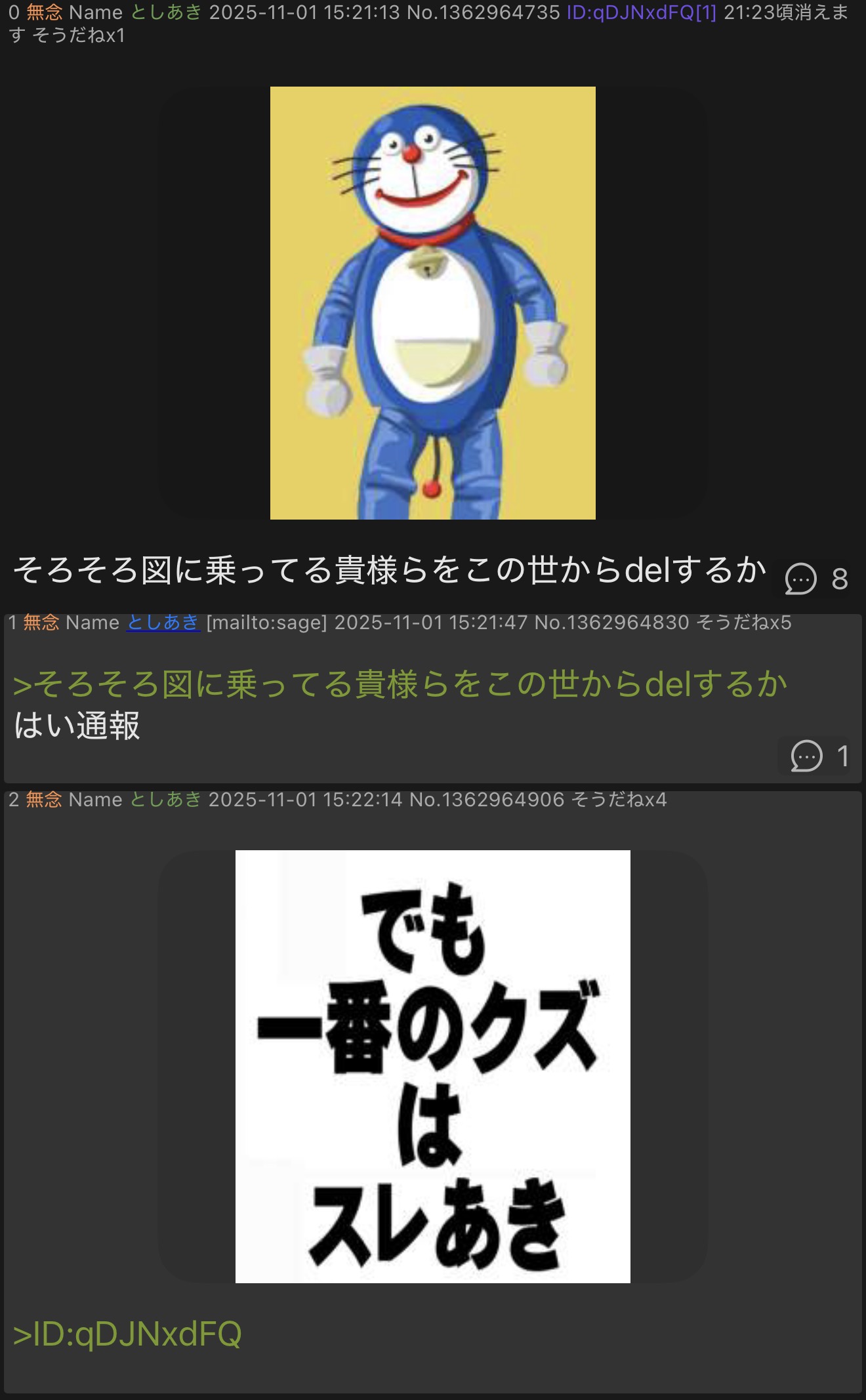This screenshot has width=866, height=1400.
Task: Open the 1 reply on post 1
Action: point(819,756)
